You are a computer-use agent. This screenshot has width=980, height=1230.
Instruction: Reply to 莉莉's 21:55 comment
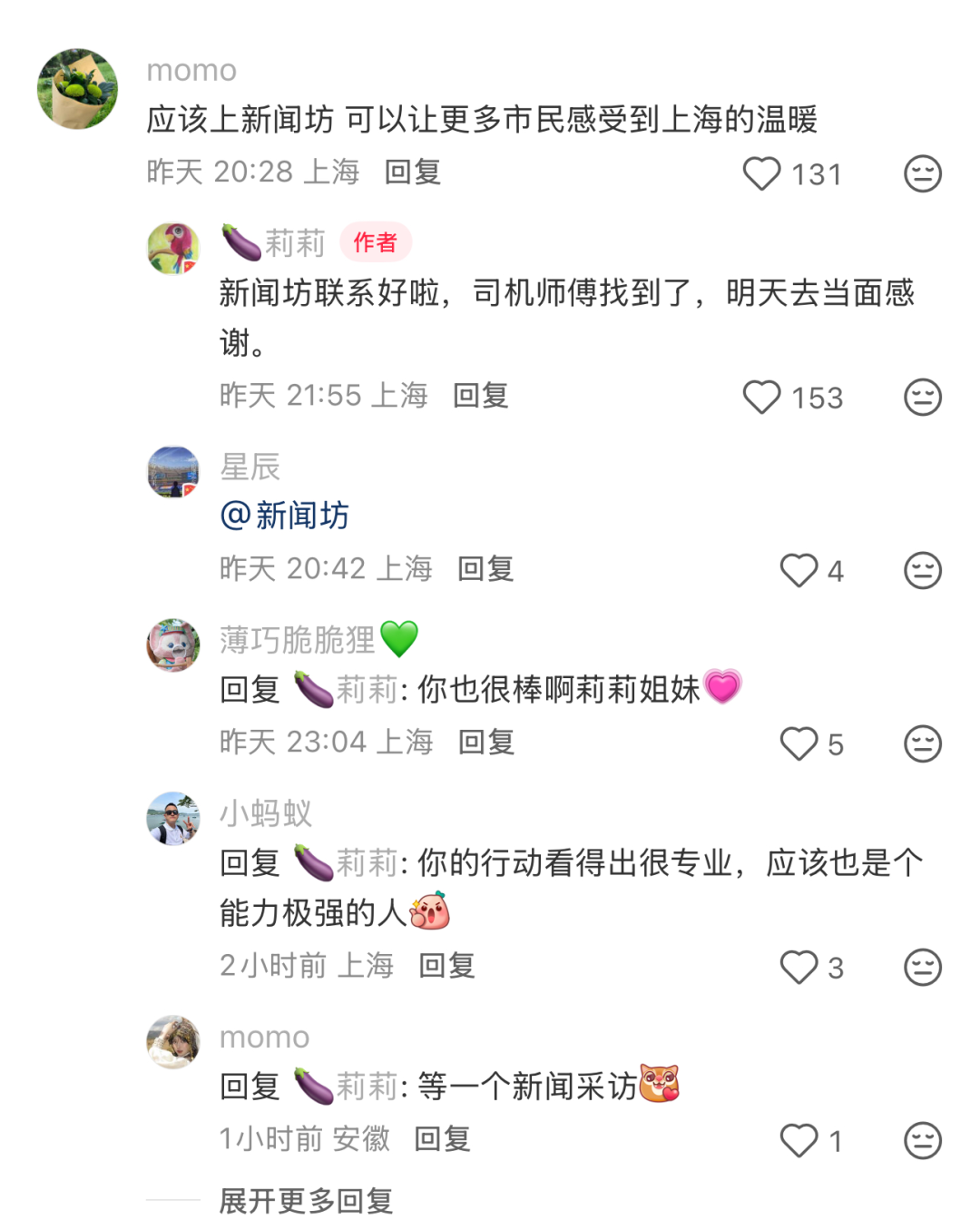tap(480, 395)
